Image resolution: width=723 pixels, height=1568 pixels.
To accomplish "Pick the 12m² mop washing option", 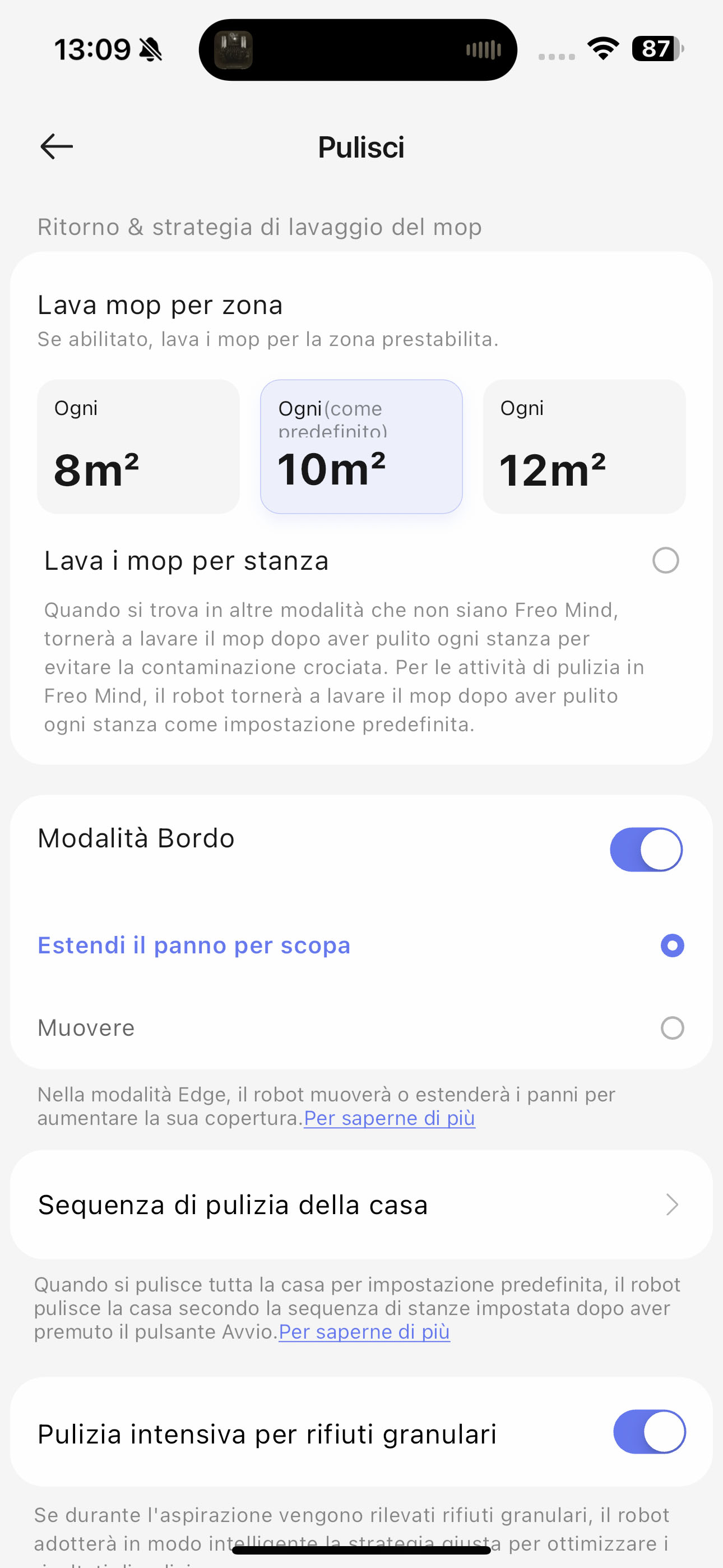I will pos(584,447).
